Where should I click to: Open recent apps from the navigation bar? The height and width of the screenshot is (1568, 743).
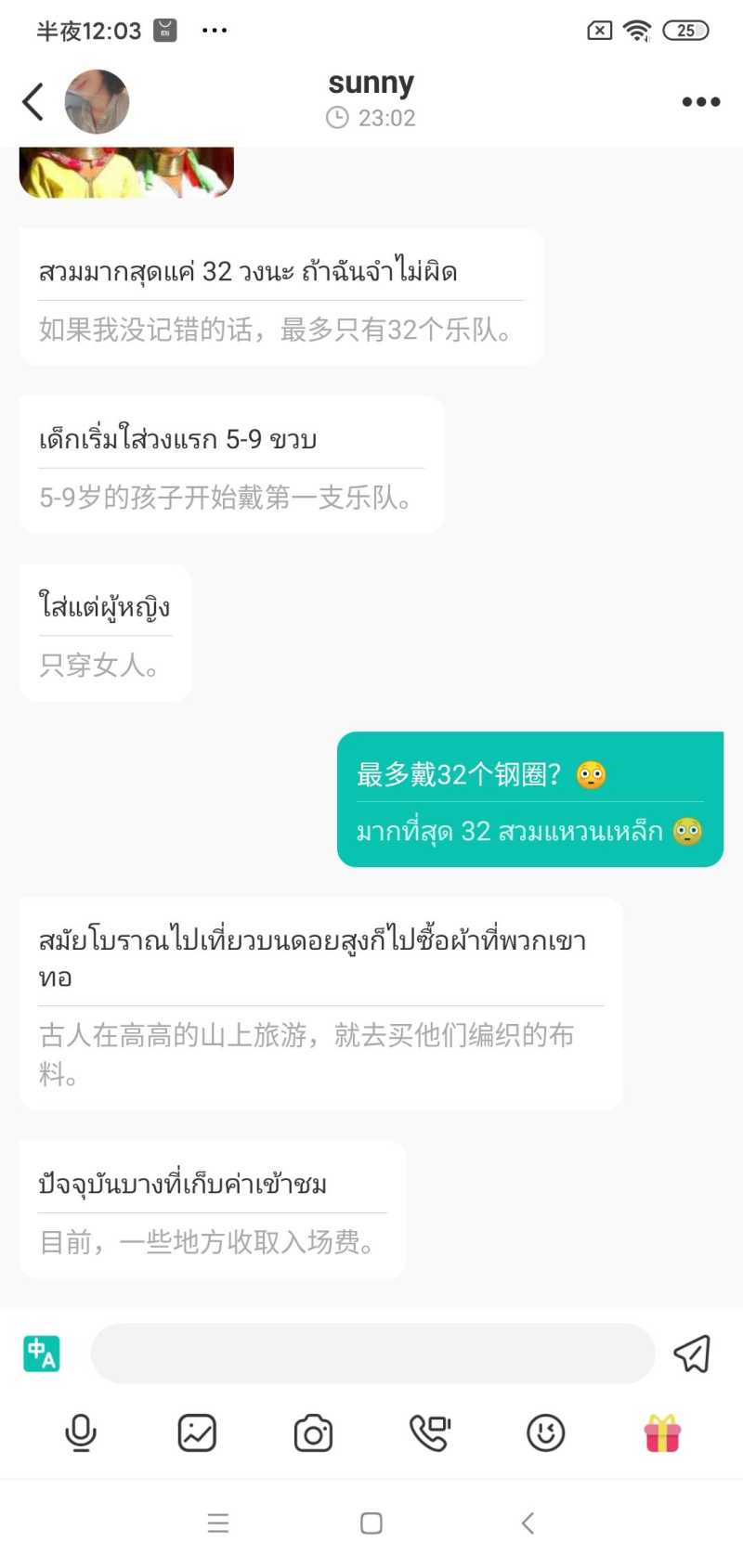tap(218, 1523)
